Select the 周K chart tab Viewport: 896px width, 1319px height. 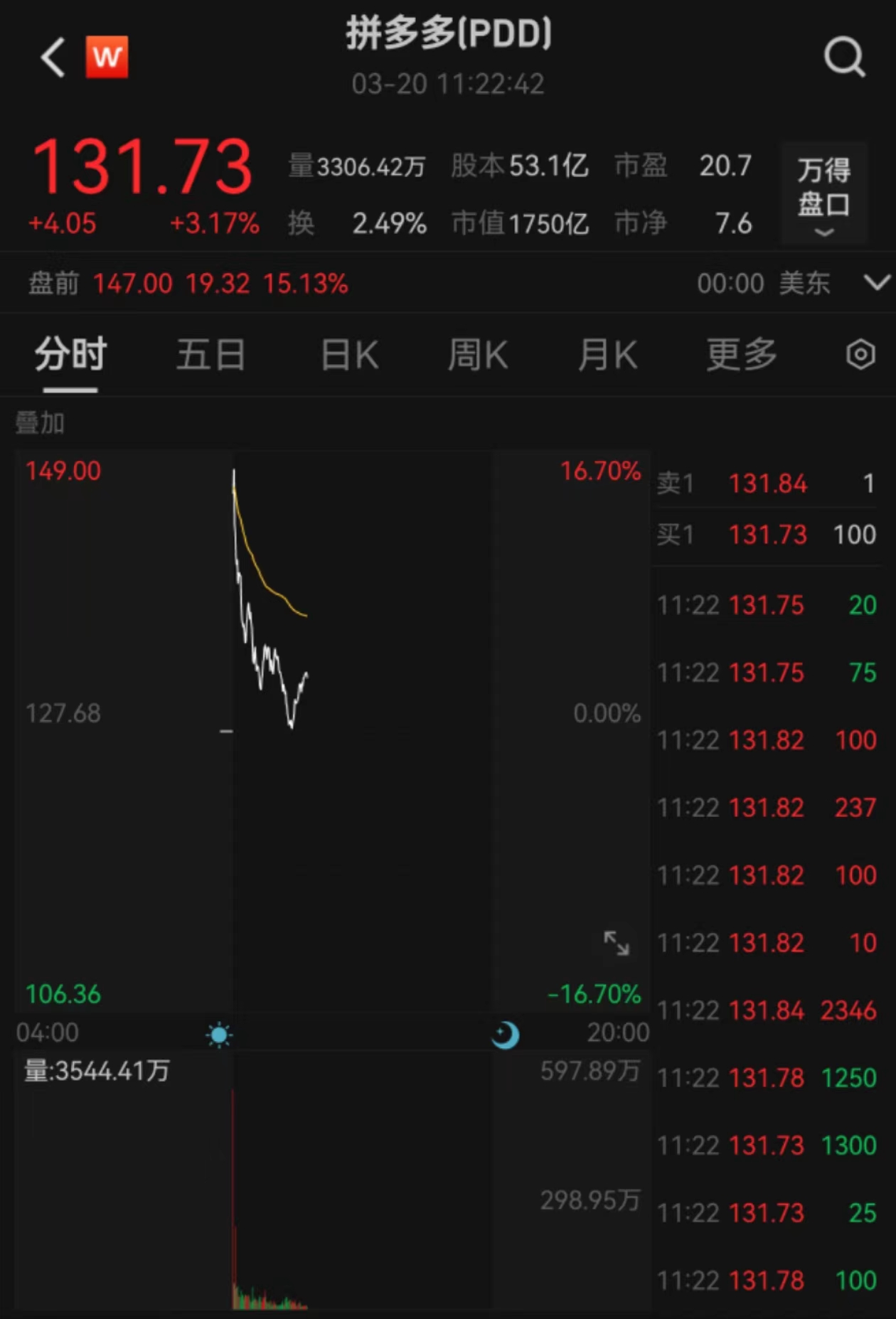coord(478,354)
